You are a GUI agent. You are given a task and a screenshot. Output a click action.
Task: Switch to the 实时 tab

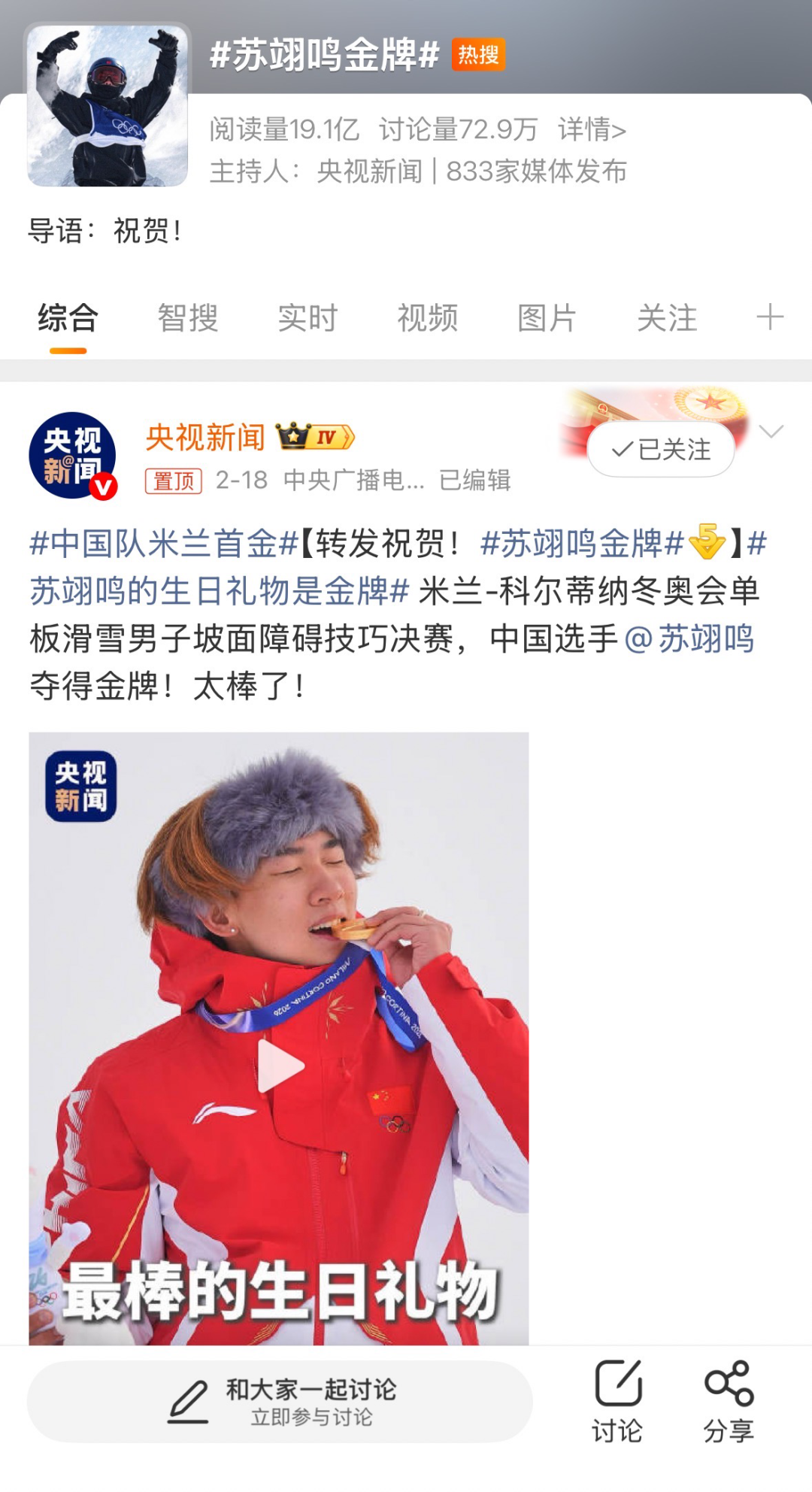coord(308,318)
